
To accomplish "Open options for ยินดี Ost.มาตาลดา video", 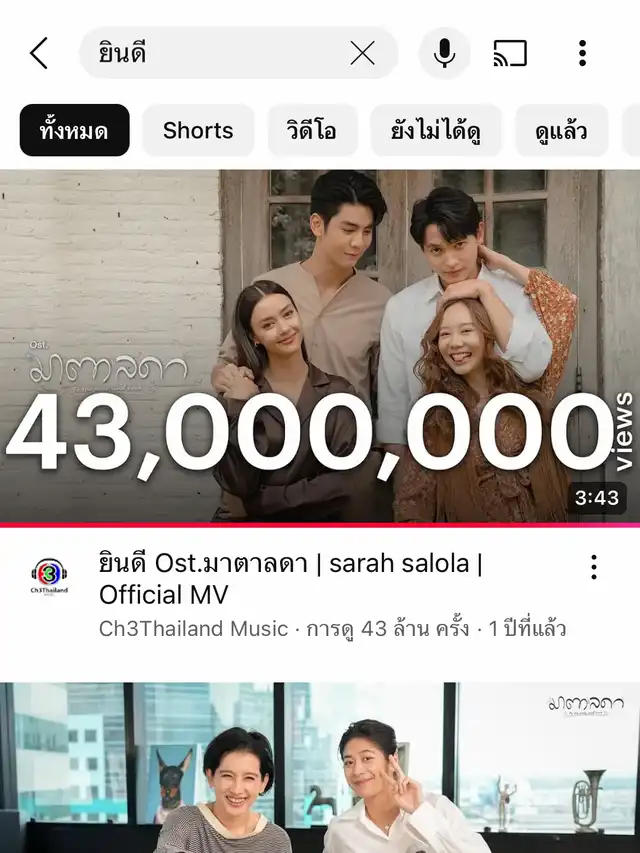I will pos(594,567).
